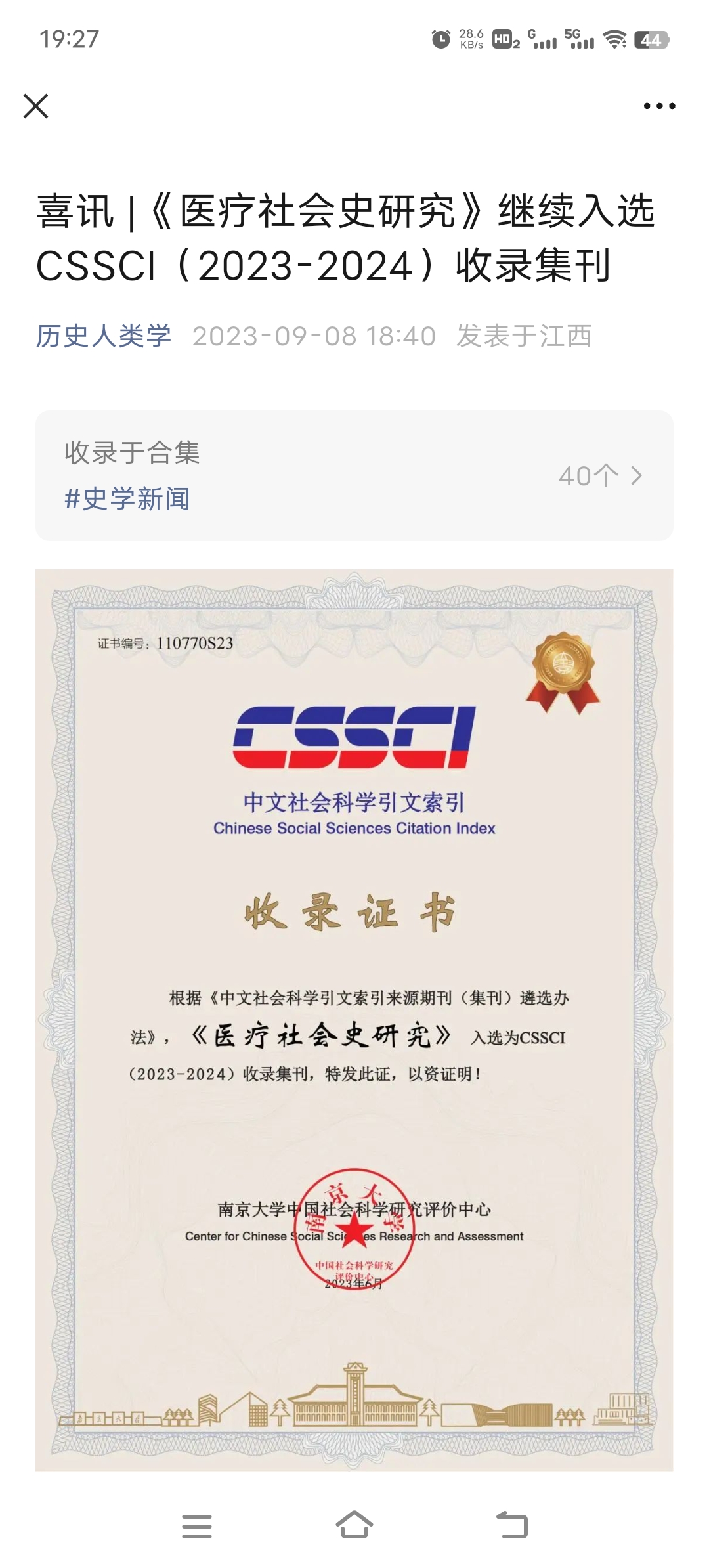709x1568 pixels.
Task: Go back with the system back button
Action: (x=512, y=1525)
